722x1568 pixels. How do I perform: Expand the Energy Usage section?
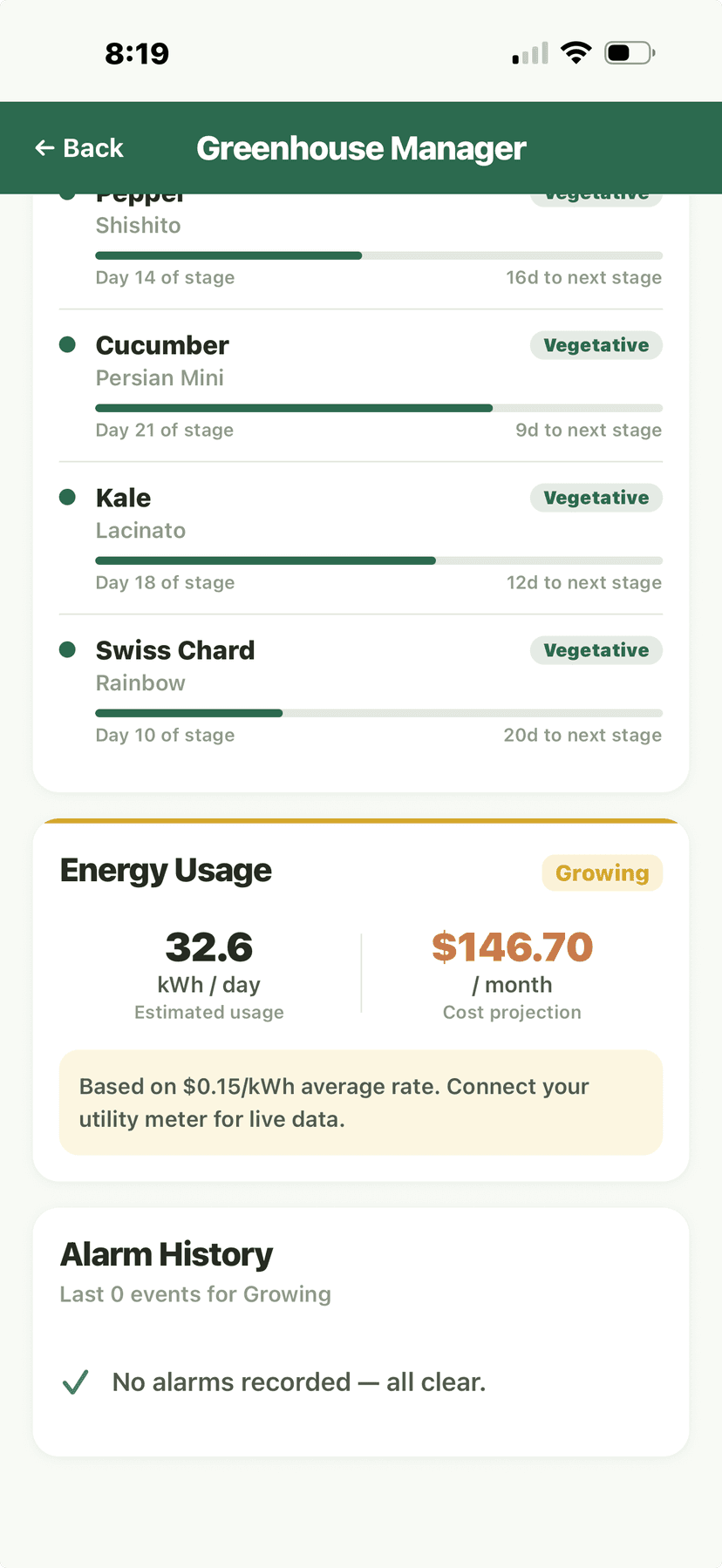(166, 870)
